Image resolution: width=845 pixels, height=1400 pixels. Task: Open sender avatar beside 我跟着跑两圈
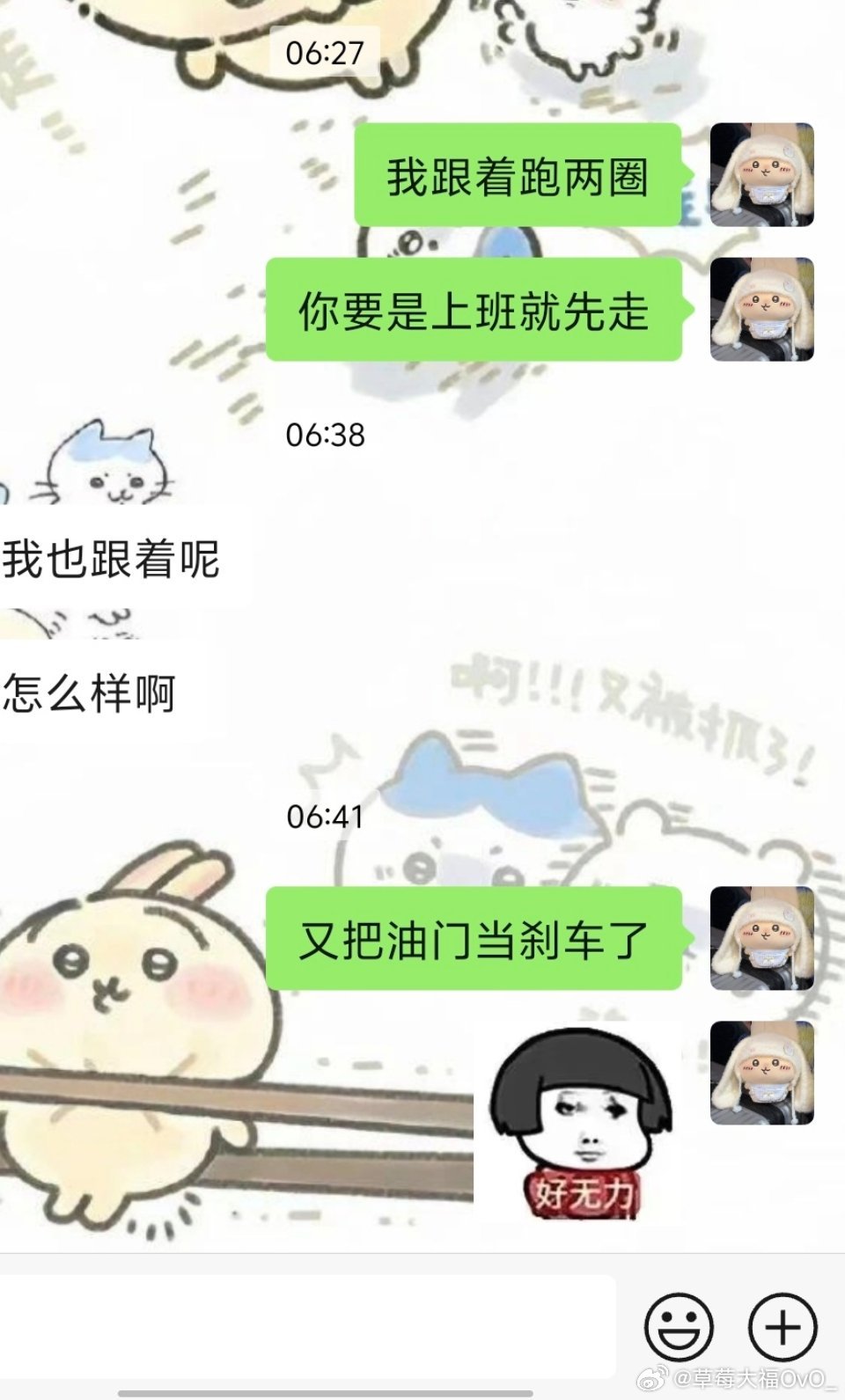click(761, 175)
